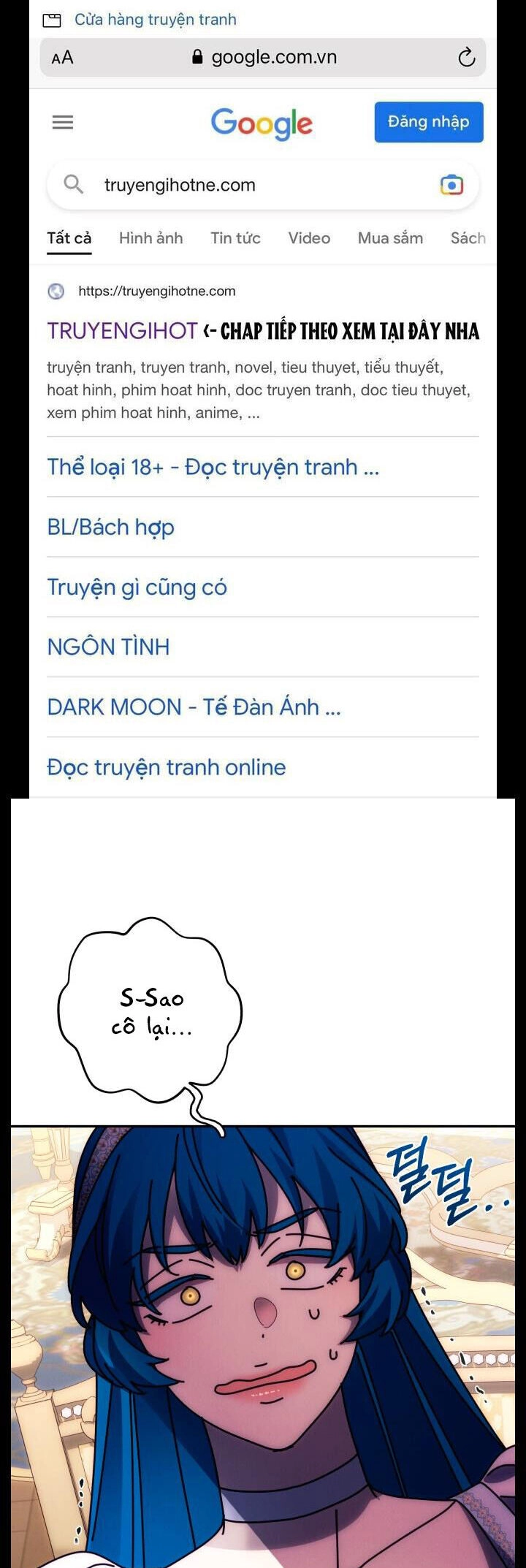
Task: Search by image with the Google Lens camera icon
Action: pos(453,184)
